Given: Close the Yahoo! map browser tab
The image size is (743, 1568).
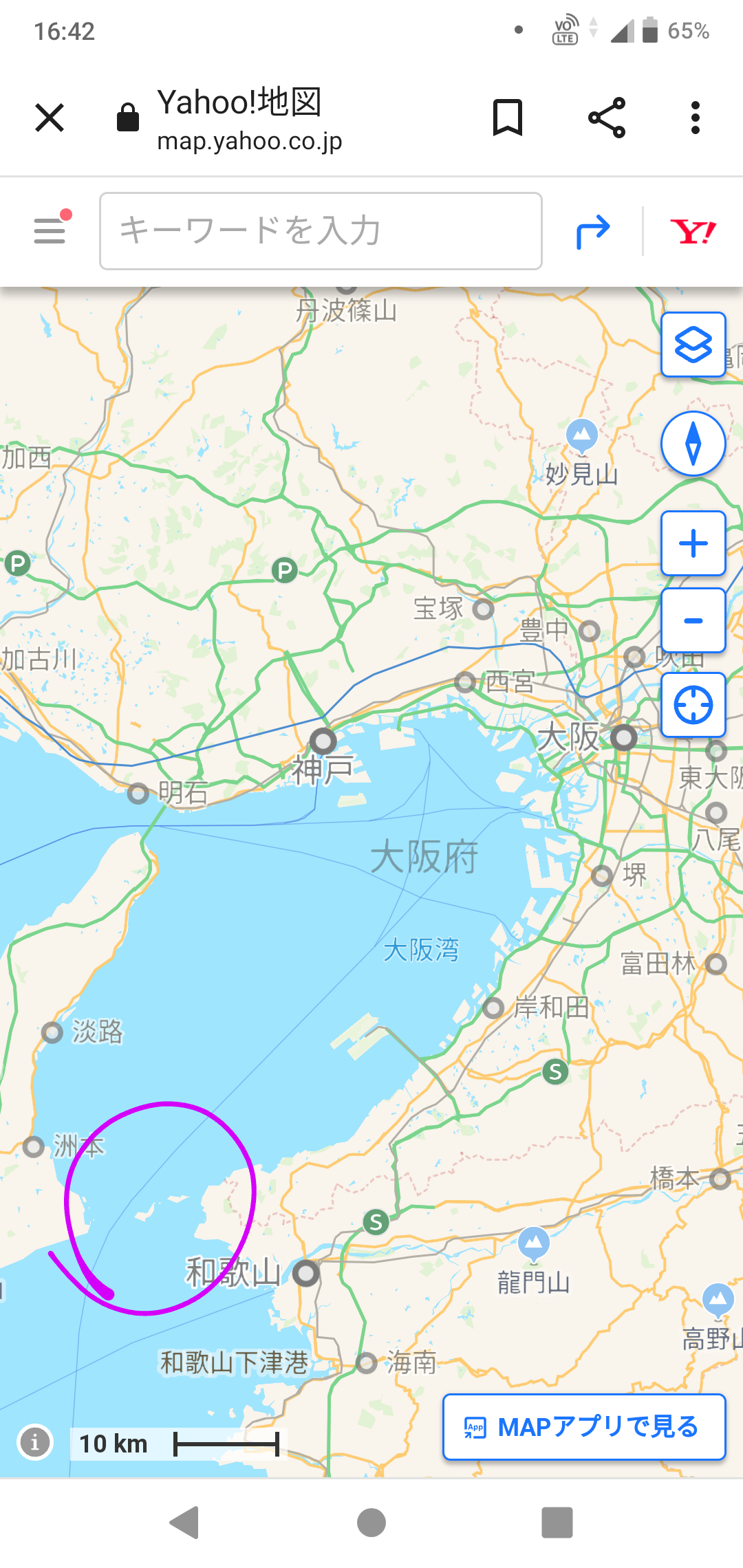Looking at the screenshot, I should (x=50, y=118).
